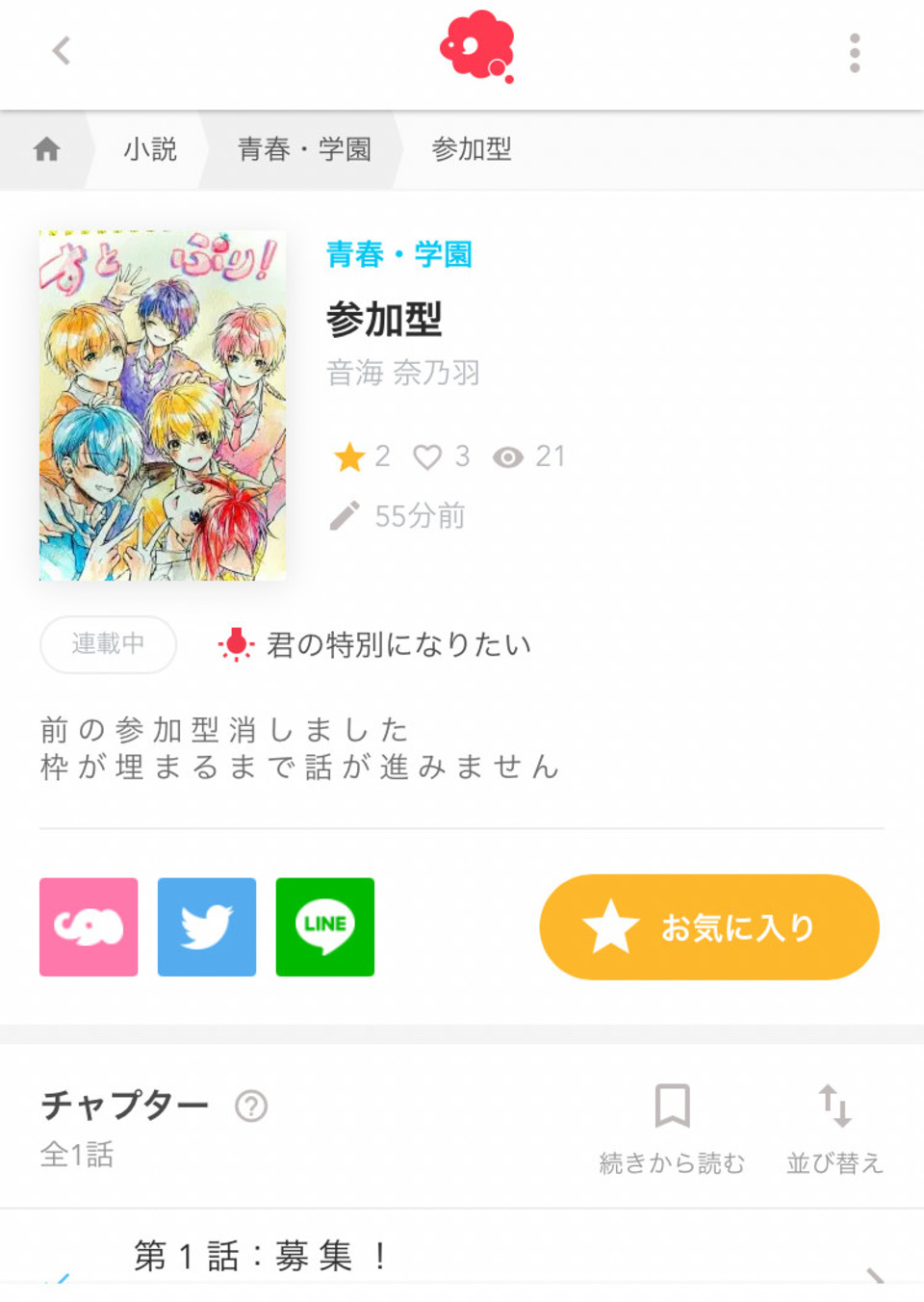View the novel's cover image
This screenshot has height=1302, width=924.
pos(162,404)
